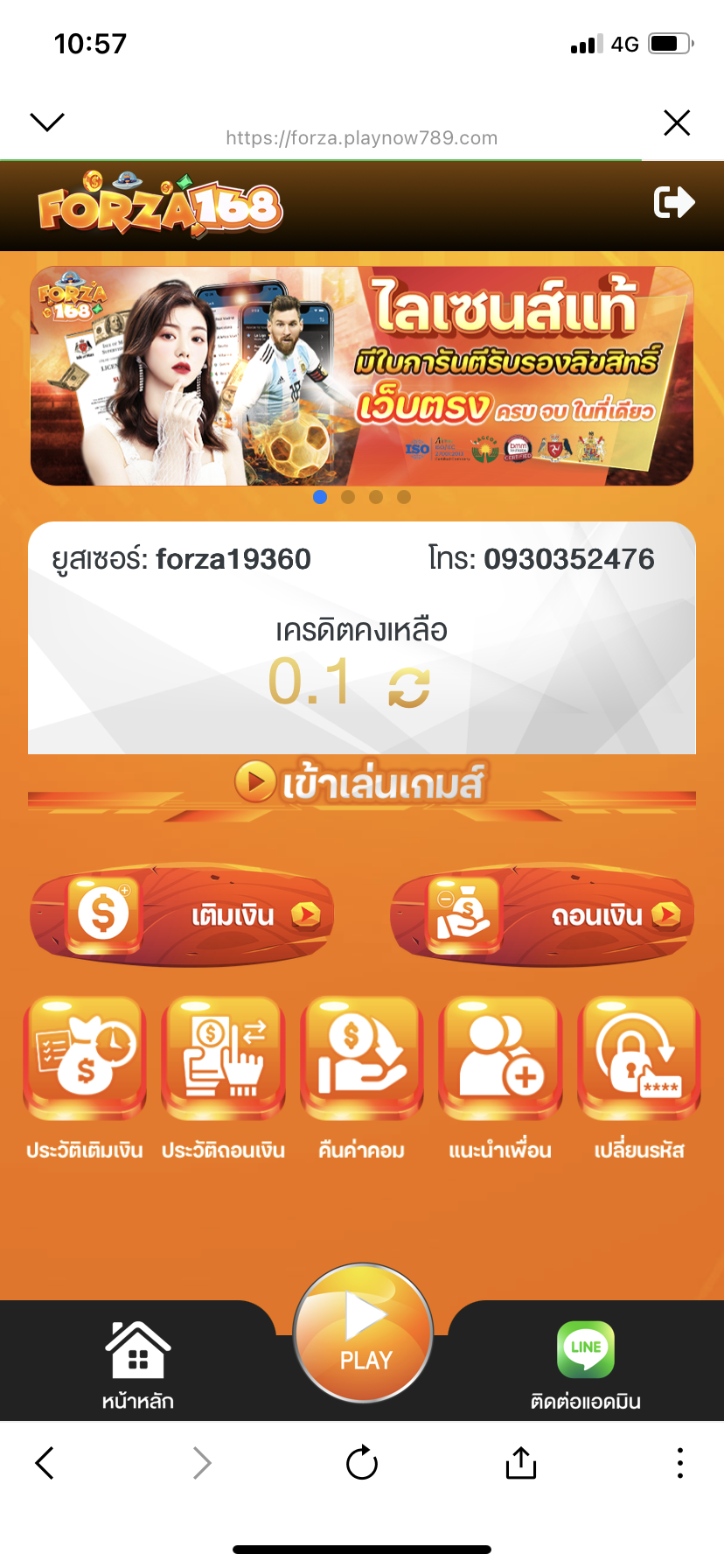
Task: Tap the logout icon in the header
Action: 674,202
